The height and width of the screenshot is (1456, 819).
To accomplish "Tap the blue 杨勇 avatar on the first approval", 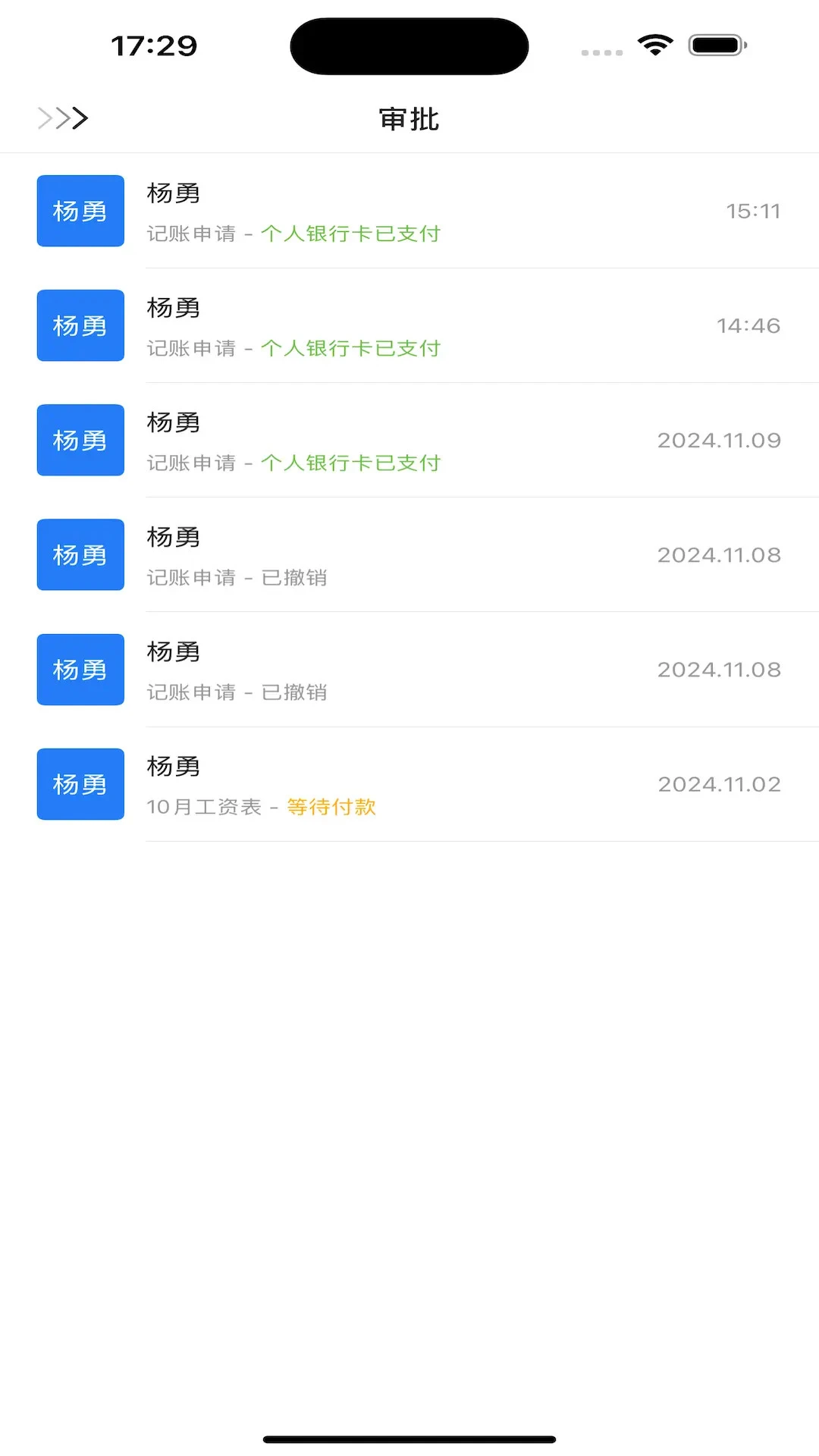I will 80,211.
